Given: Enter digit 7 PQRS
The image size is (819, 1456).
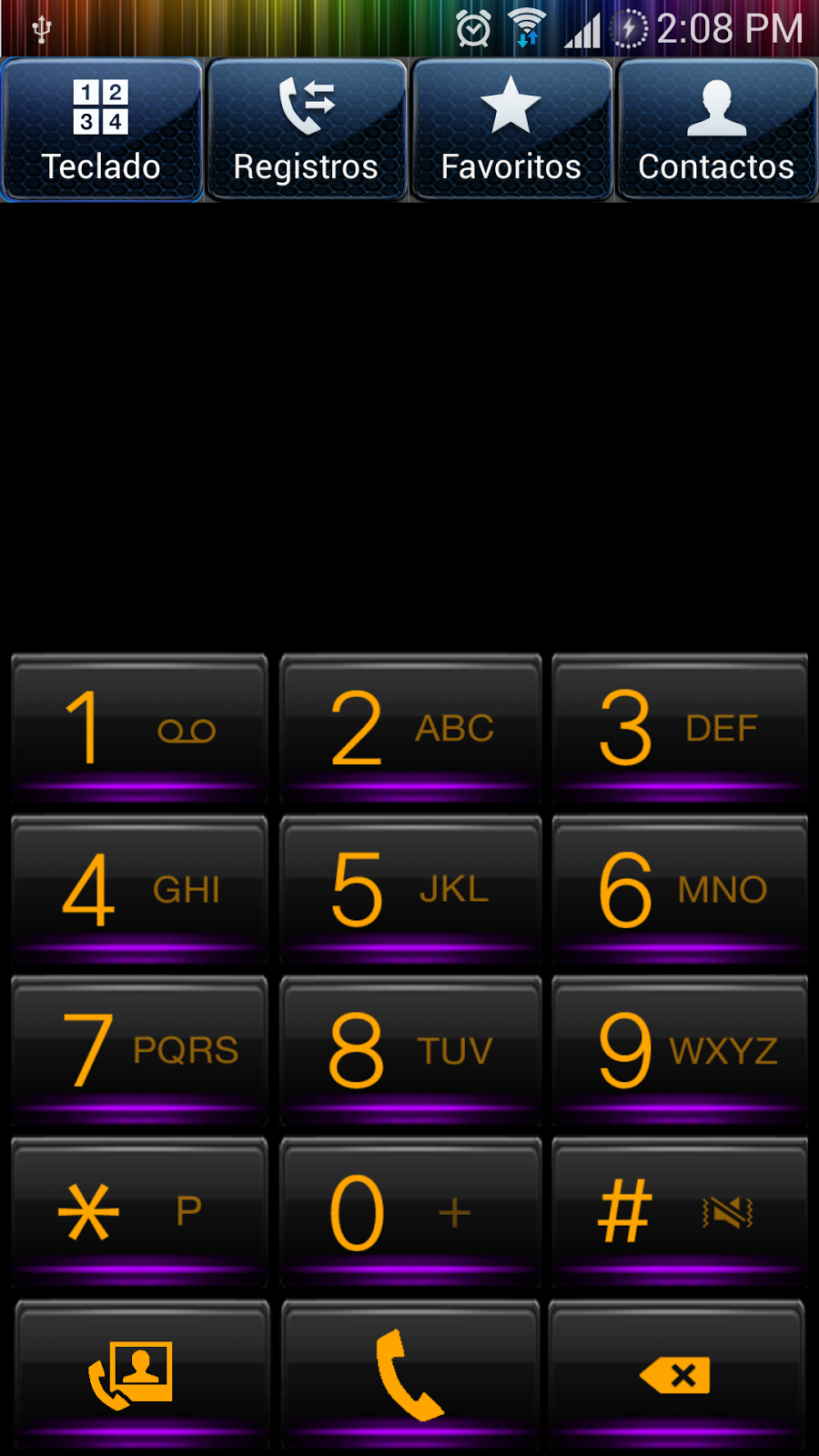Looking at the screenshot, I should click(x=139, y=1050).
